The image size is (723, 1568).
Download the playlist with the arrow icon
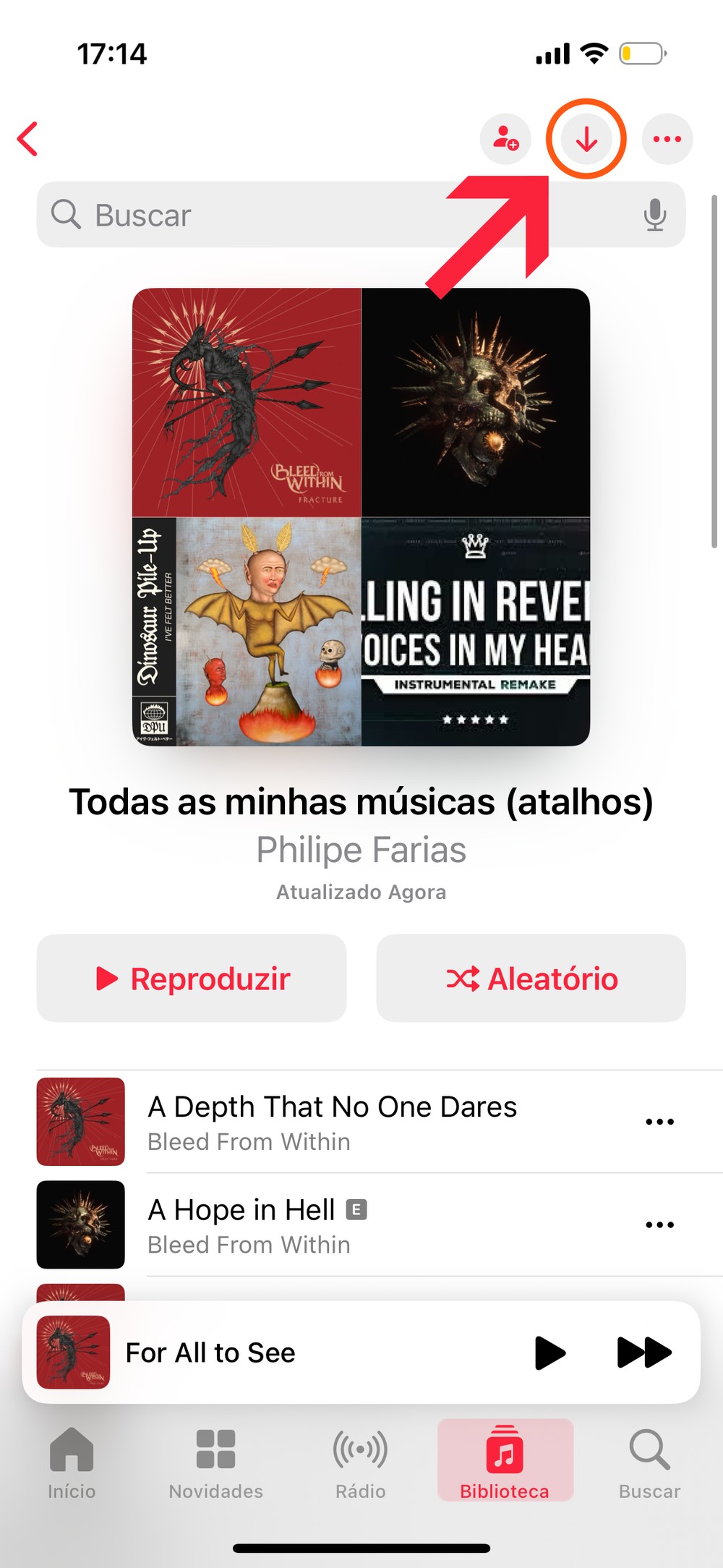point(586,139)
